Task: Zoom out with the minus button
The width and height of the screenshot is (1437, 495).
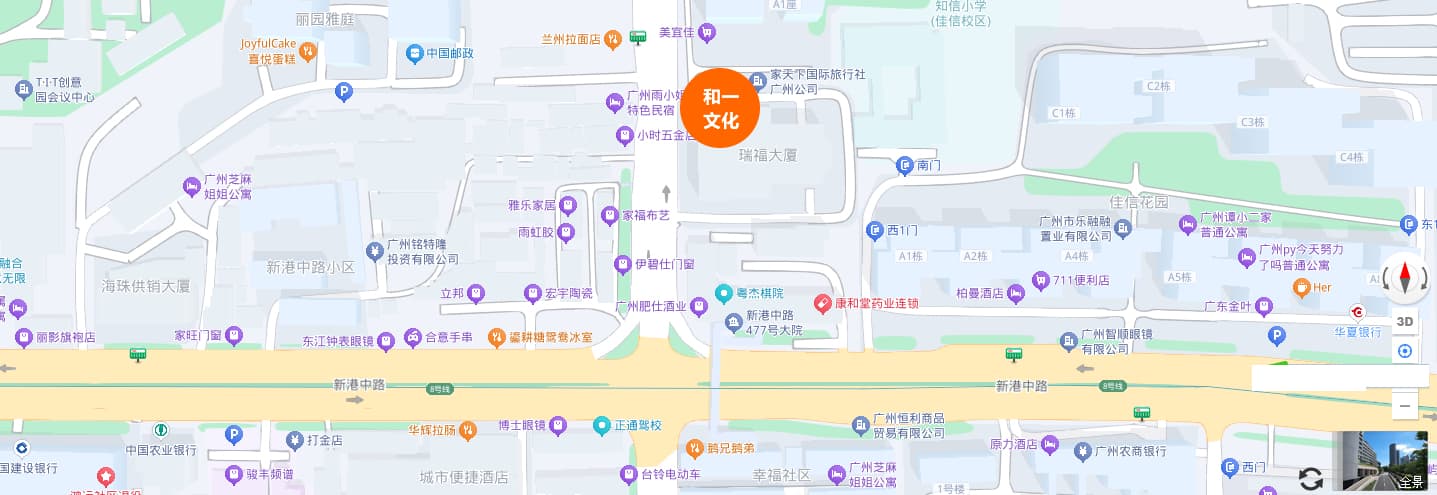Action: tap(1405, 406)
